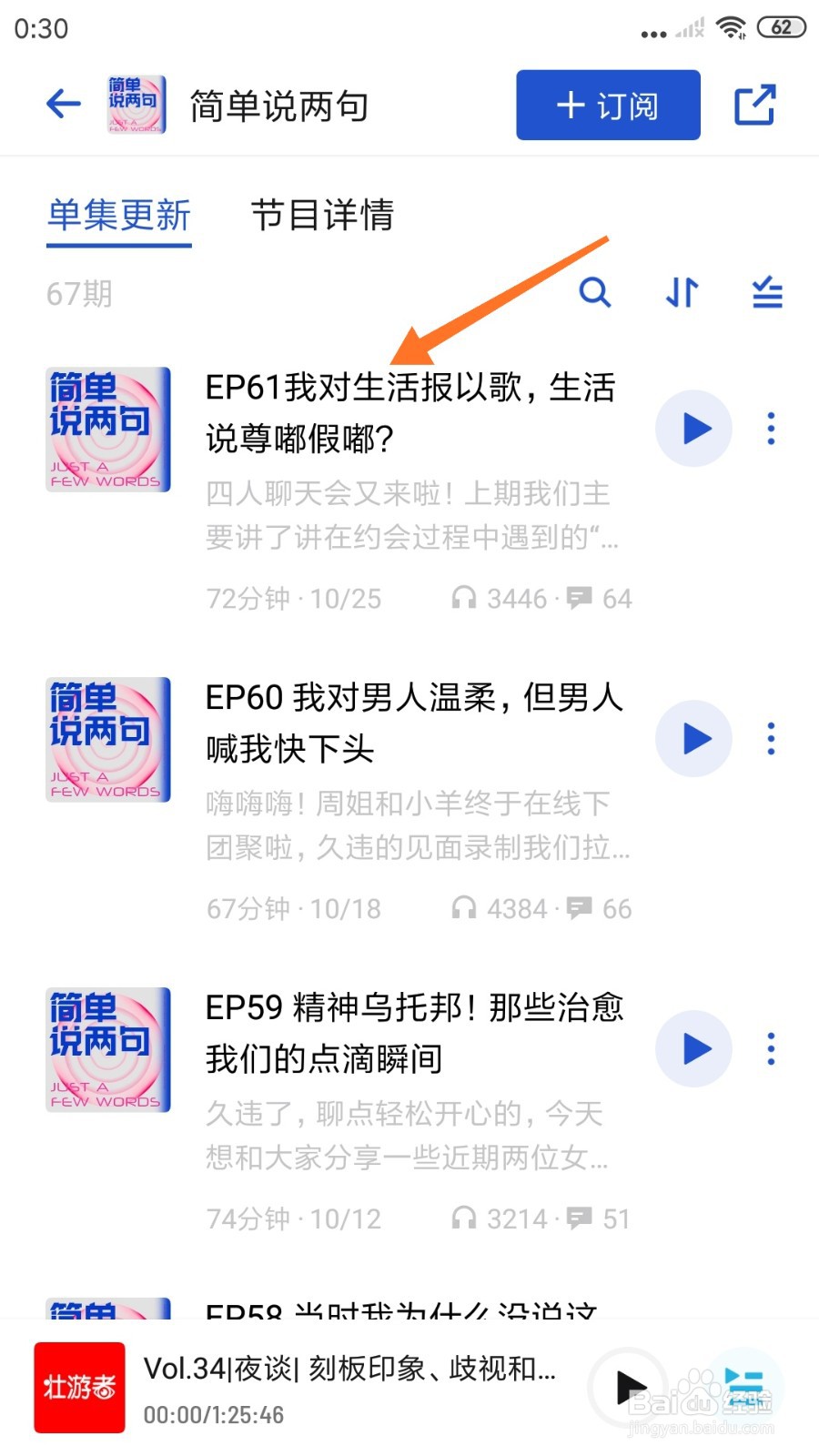The image size is (819, 1456).
Task: Search episodes with the magnifier icon
Action: (595, 293)
